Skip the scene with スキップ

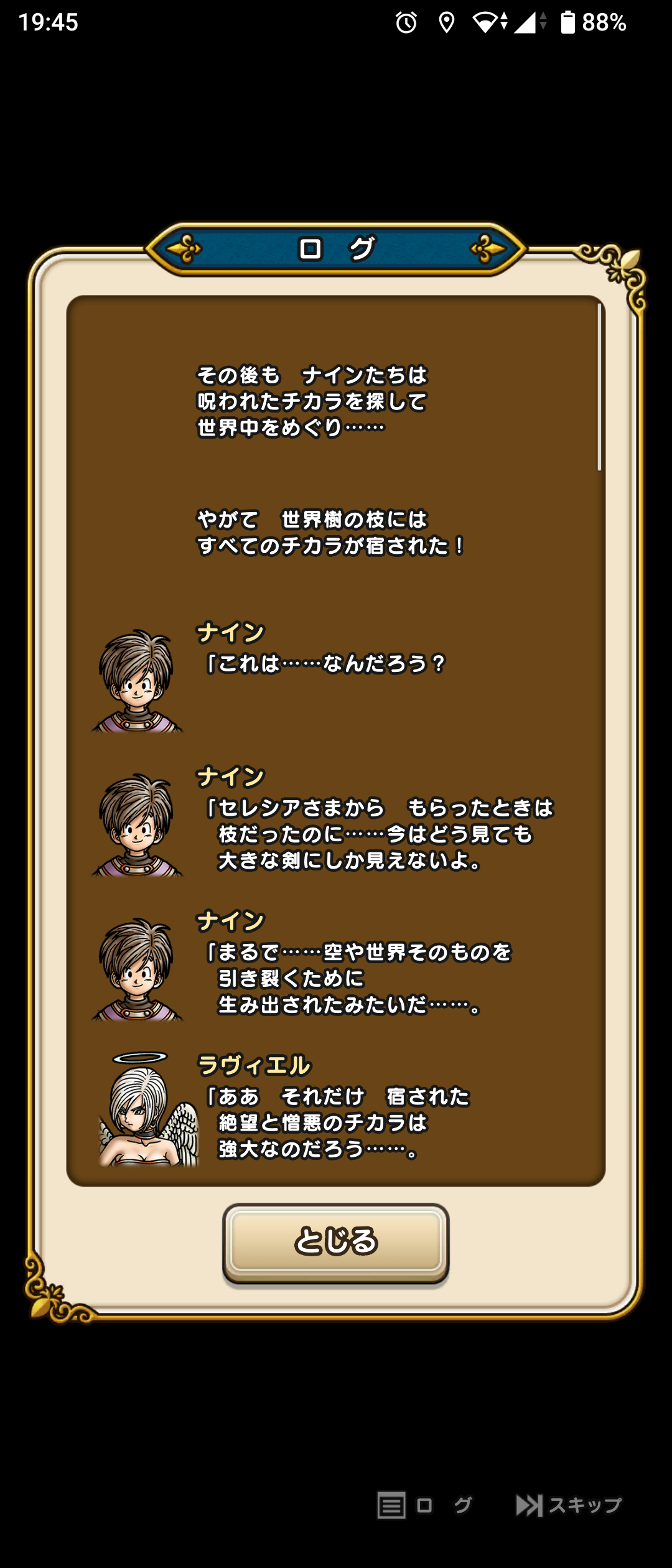click(569, 1506)
